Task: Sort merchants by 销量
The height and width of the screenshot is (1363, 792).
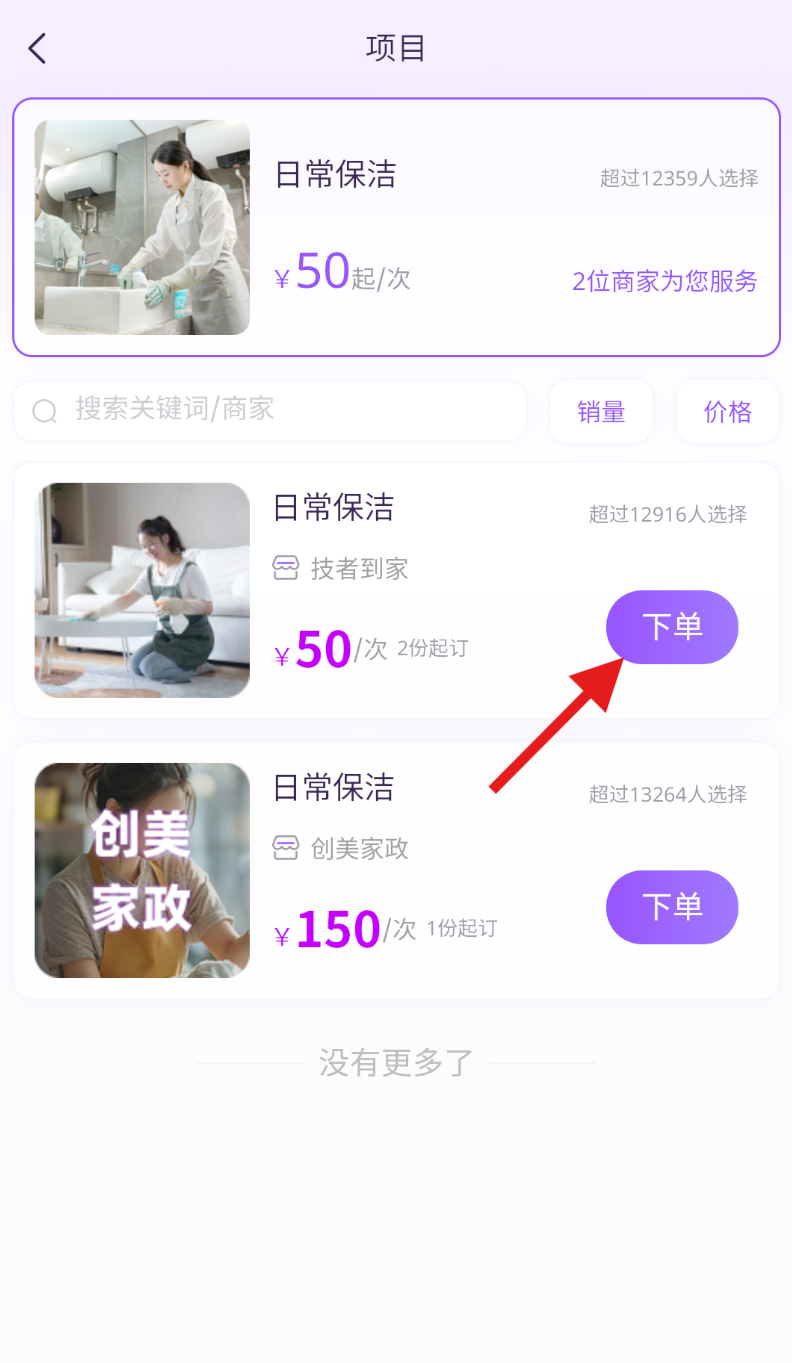Action: [601, 411]
